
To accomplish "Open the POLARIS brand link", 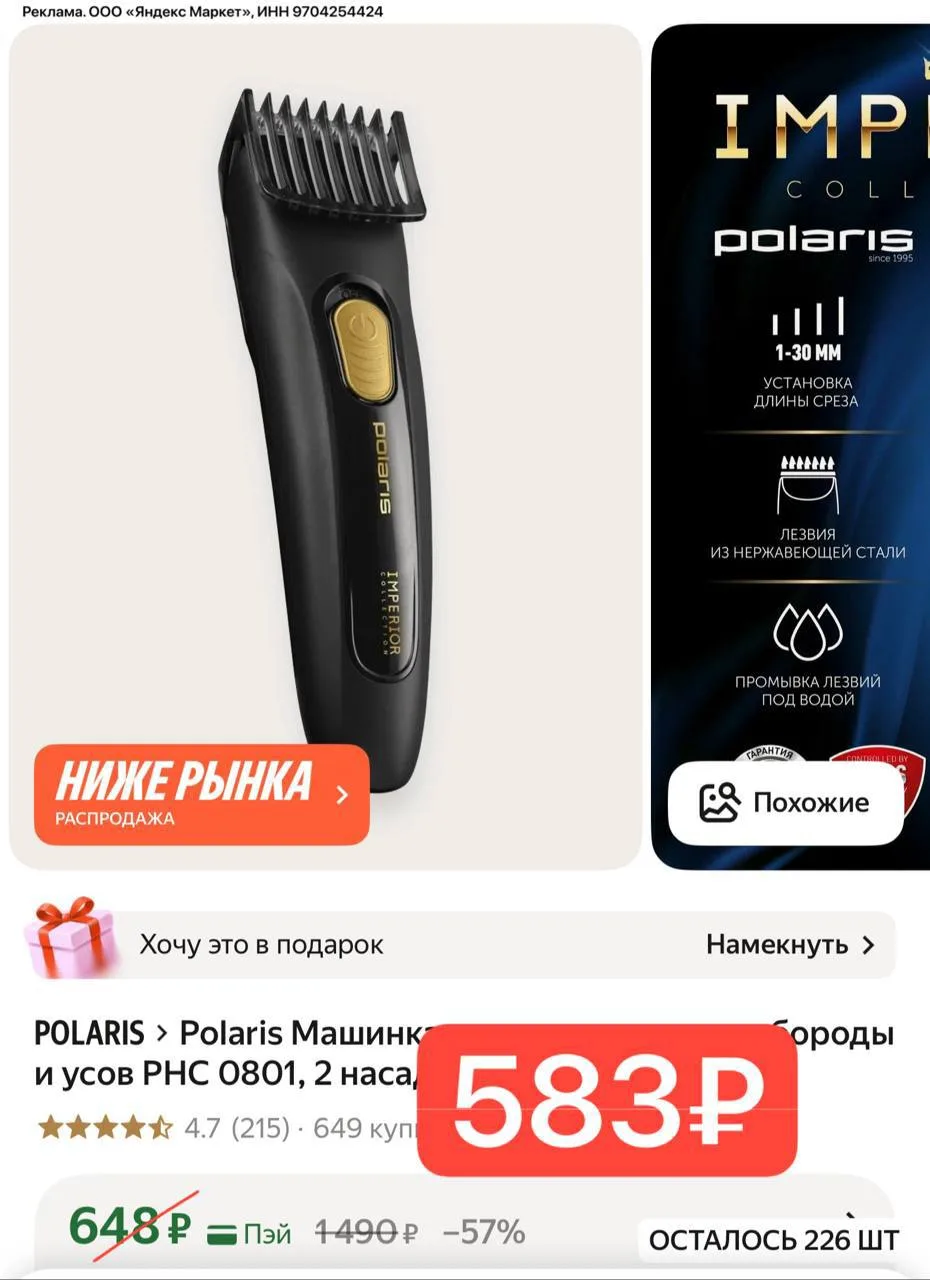I will pos(89,1033).
